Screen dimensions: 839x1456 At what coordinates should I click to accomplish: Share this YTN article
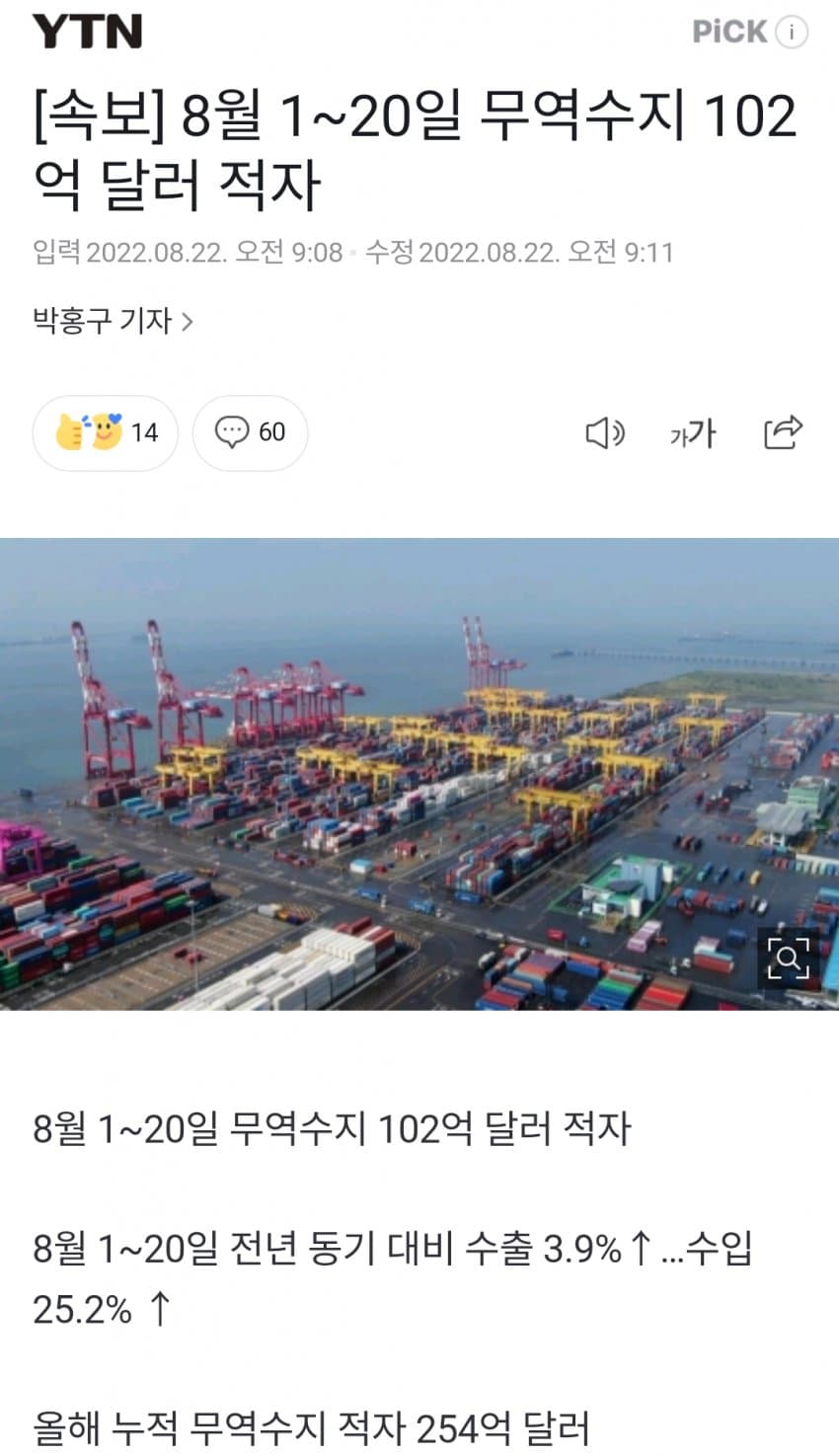point(783,432)
